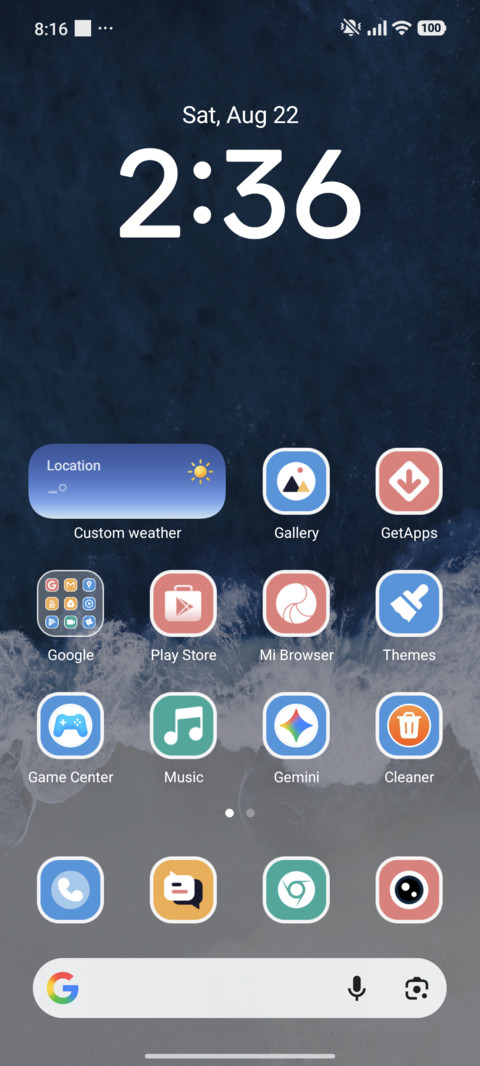Launch the Music app
The height and width of the screenshot is (1066, 480).
click(183, 725)
